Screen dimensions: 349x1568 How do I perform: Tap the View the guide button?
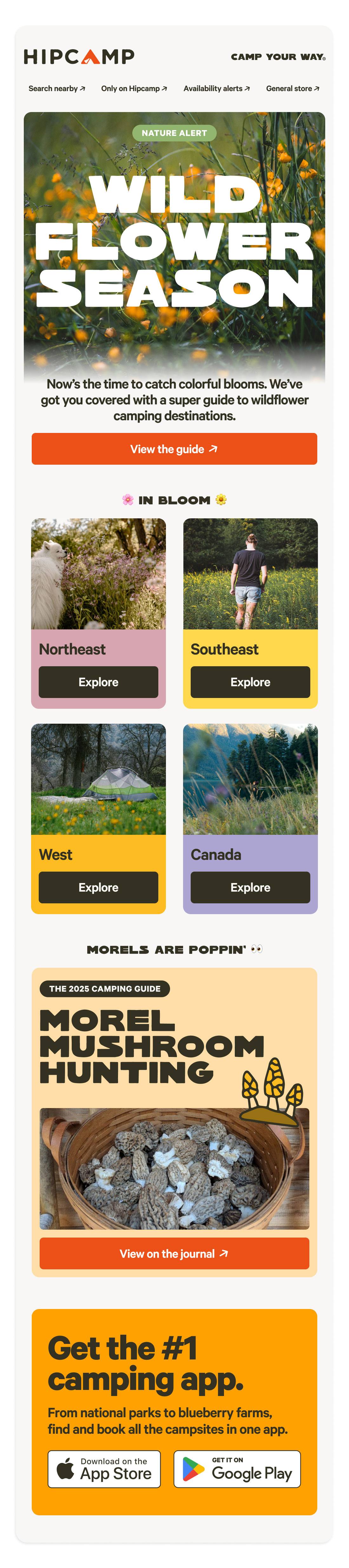[x=174, y=448]
